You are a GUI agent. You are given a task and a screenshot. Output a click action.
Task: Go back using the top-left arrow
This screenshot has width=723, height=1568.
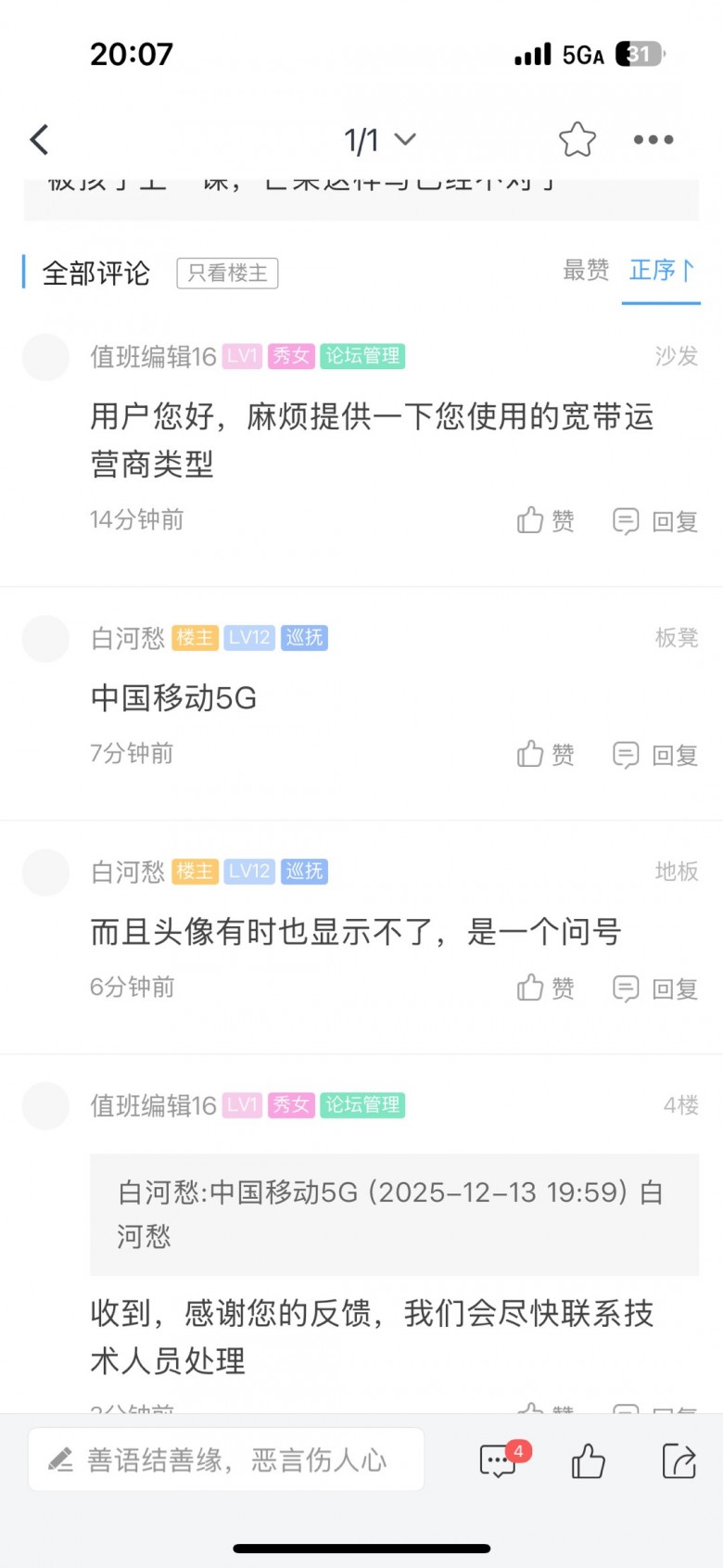(39, 140)
